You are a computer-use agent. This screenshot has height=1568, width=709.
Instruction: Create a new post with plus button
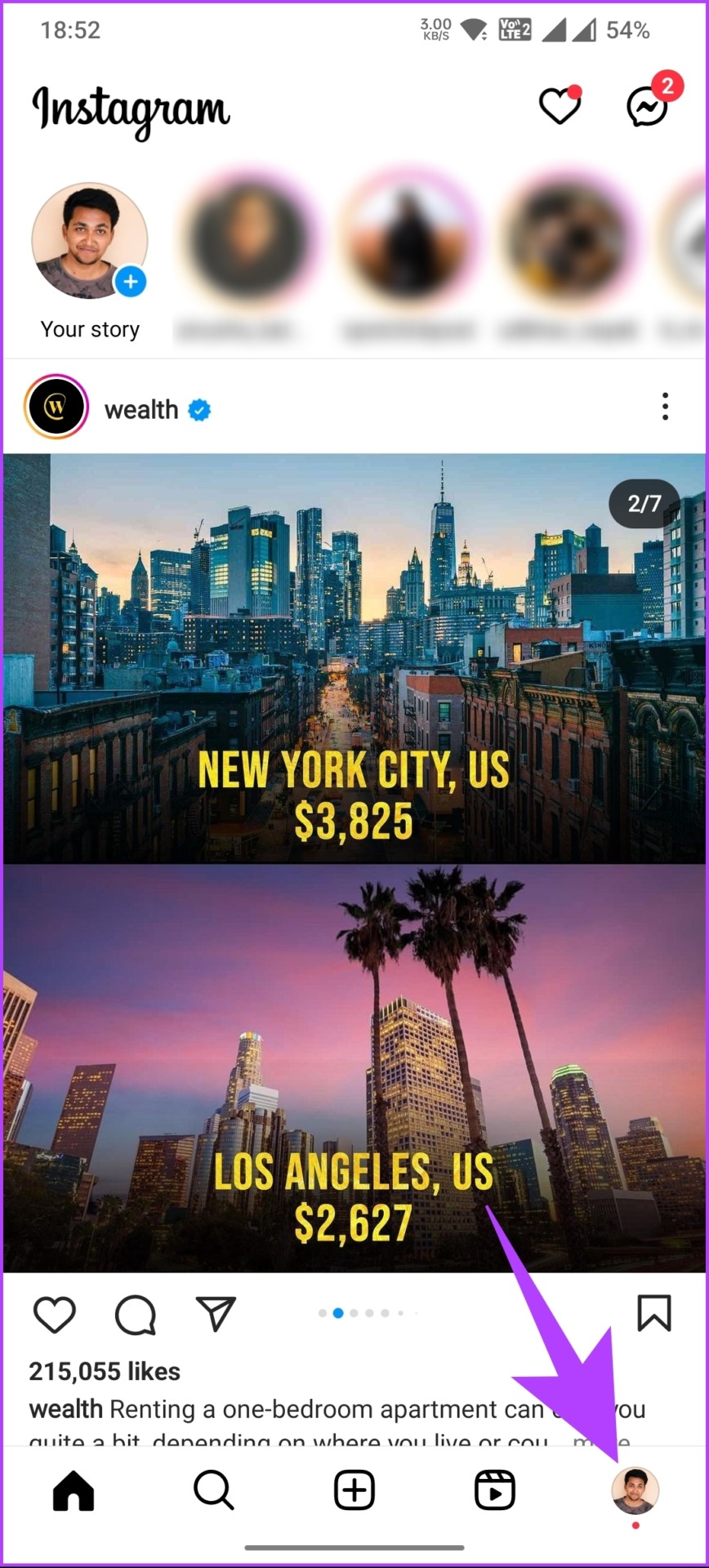(354, 1490)
